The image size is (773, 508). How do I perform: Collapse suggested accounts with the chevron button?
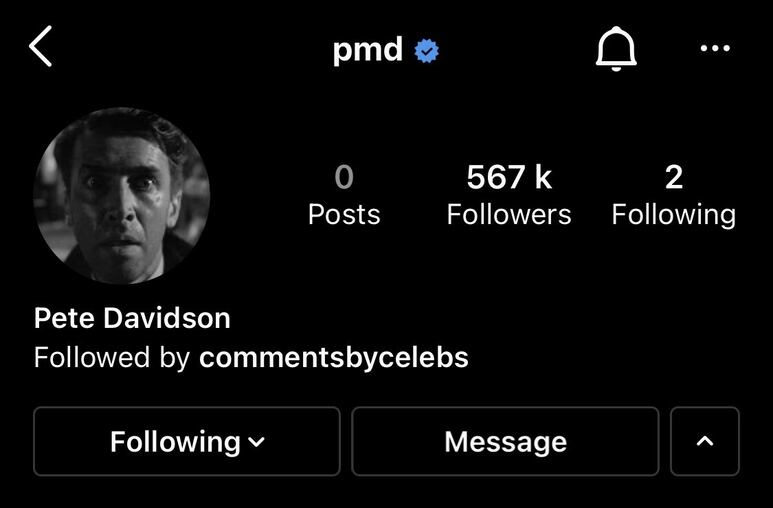point(705,441)
